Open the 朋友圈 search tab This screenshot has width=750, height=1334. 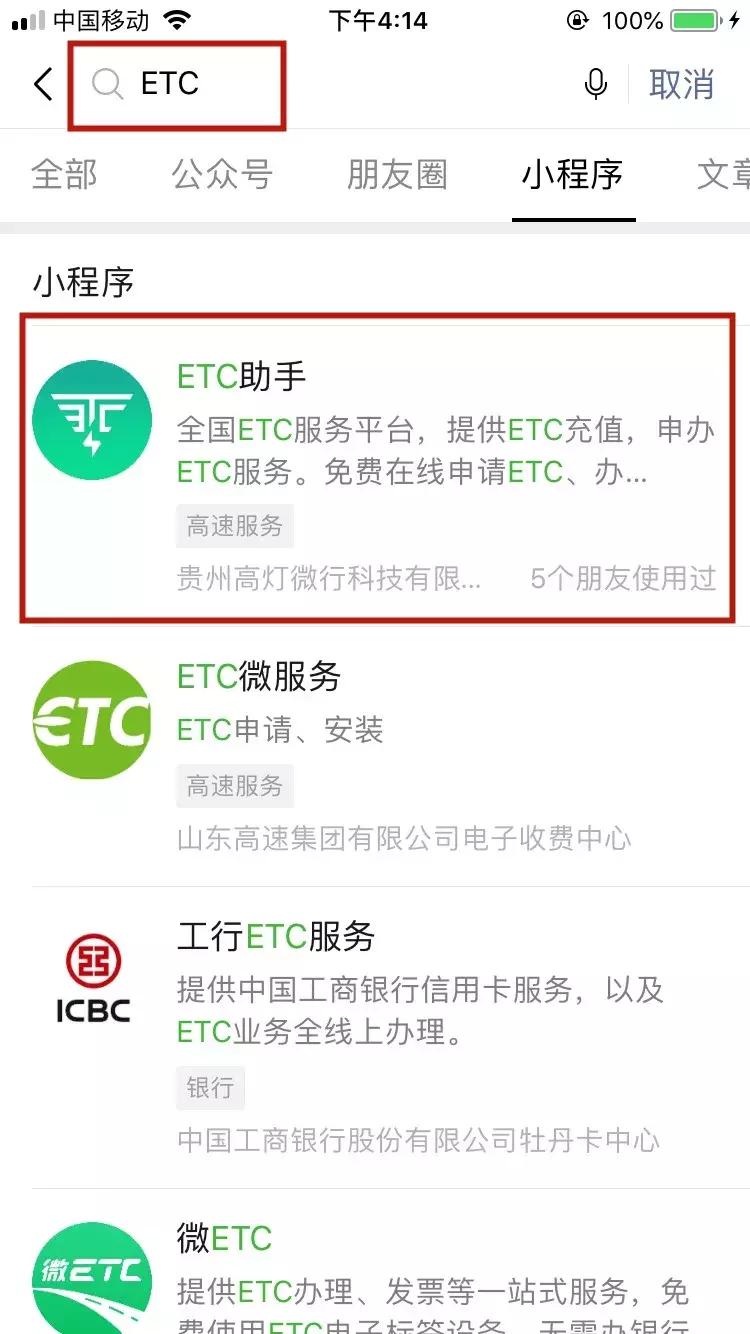point(397,174)
